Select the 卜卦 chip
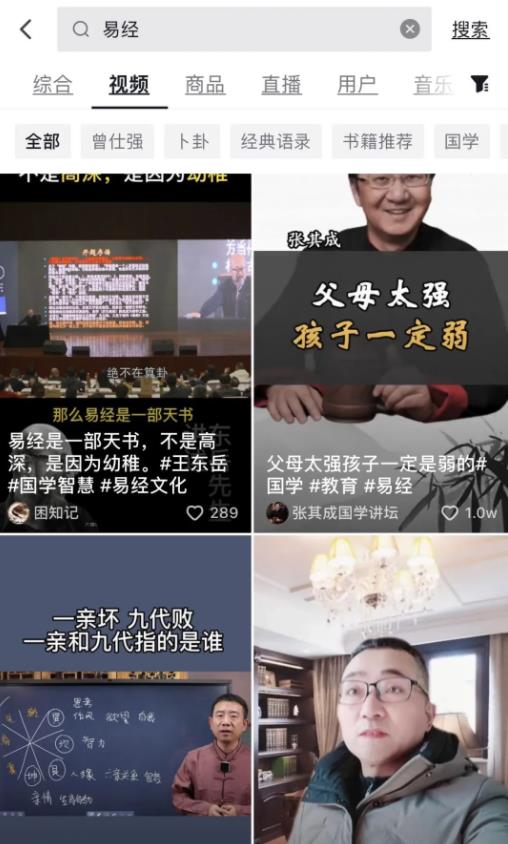Screen dimensions: 508x844 [x=192, y=142]
